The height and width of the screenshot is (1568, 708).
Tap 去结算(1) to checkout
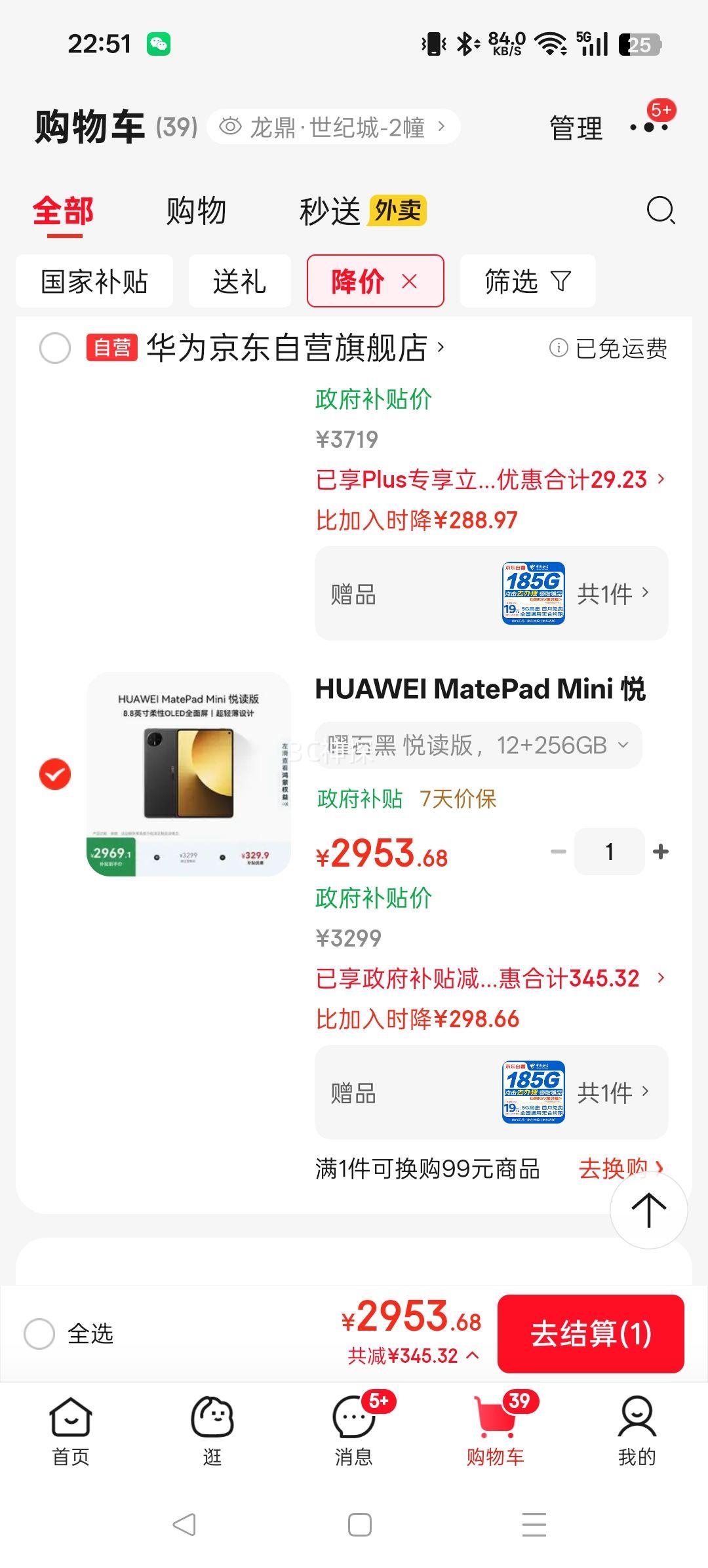(589, 1335)
